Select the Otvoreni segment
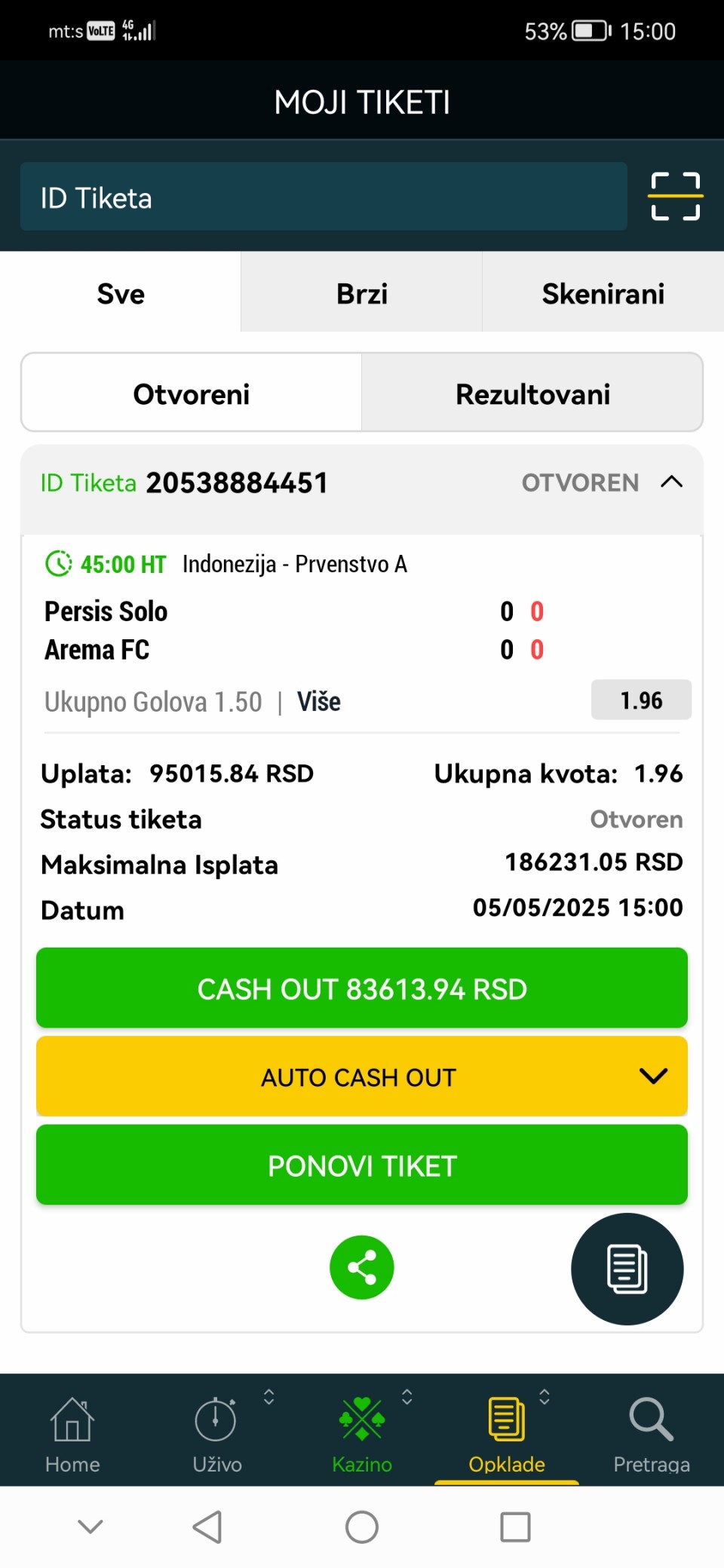 [x=192, y=394]
